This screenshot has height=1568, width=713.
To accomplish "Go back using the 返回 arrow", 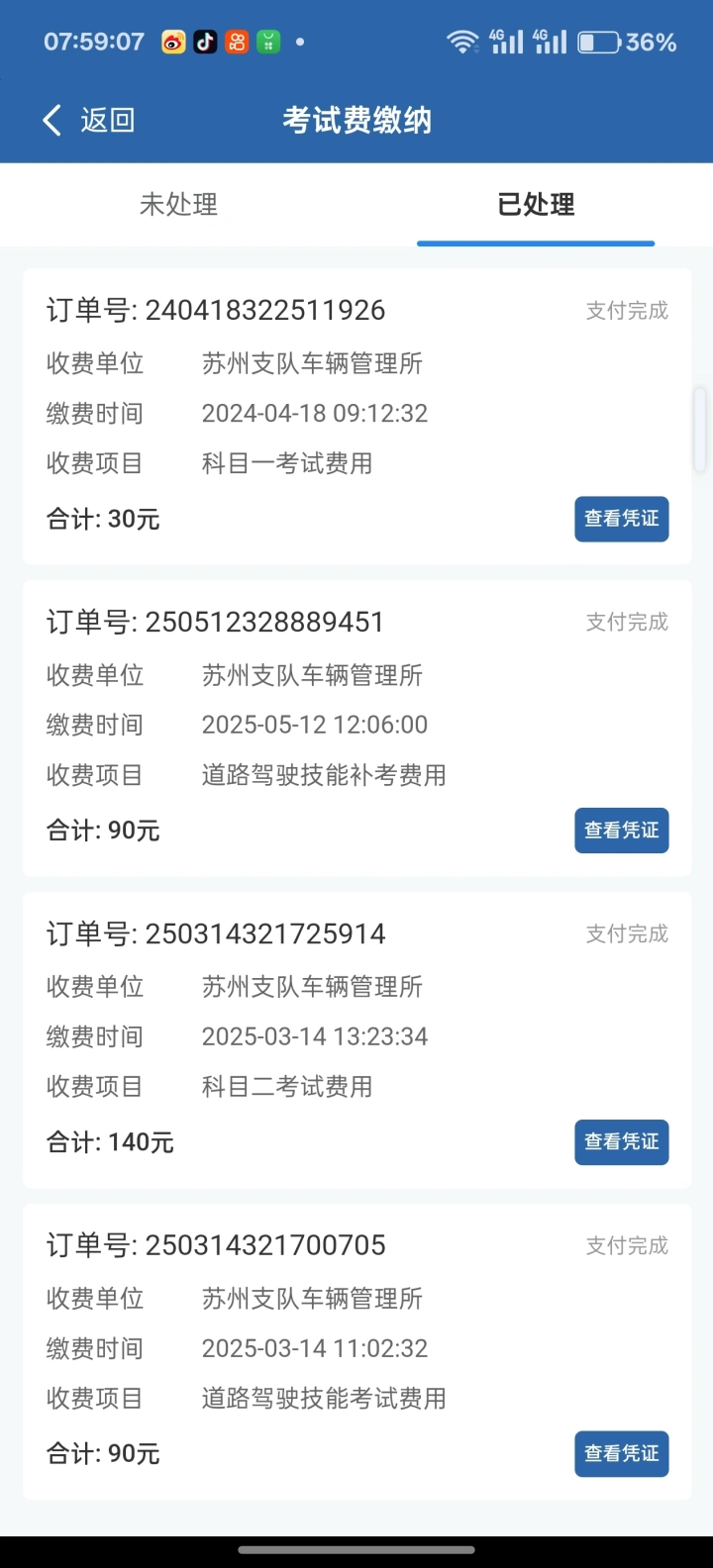I will (x=88, y=121).
